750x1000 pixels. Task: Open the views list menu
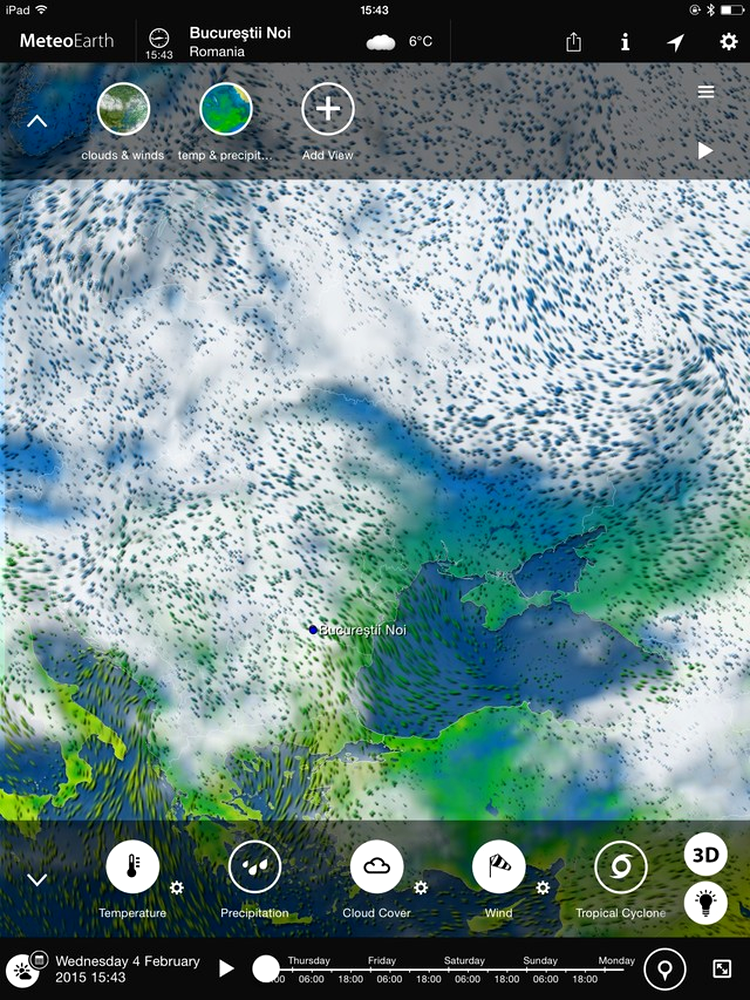pyautogui.click(x=706, y=92)
